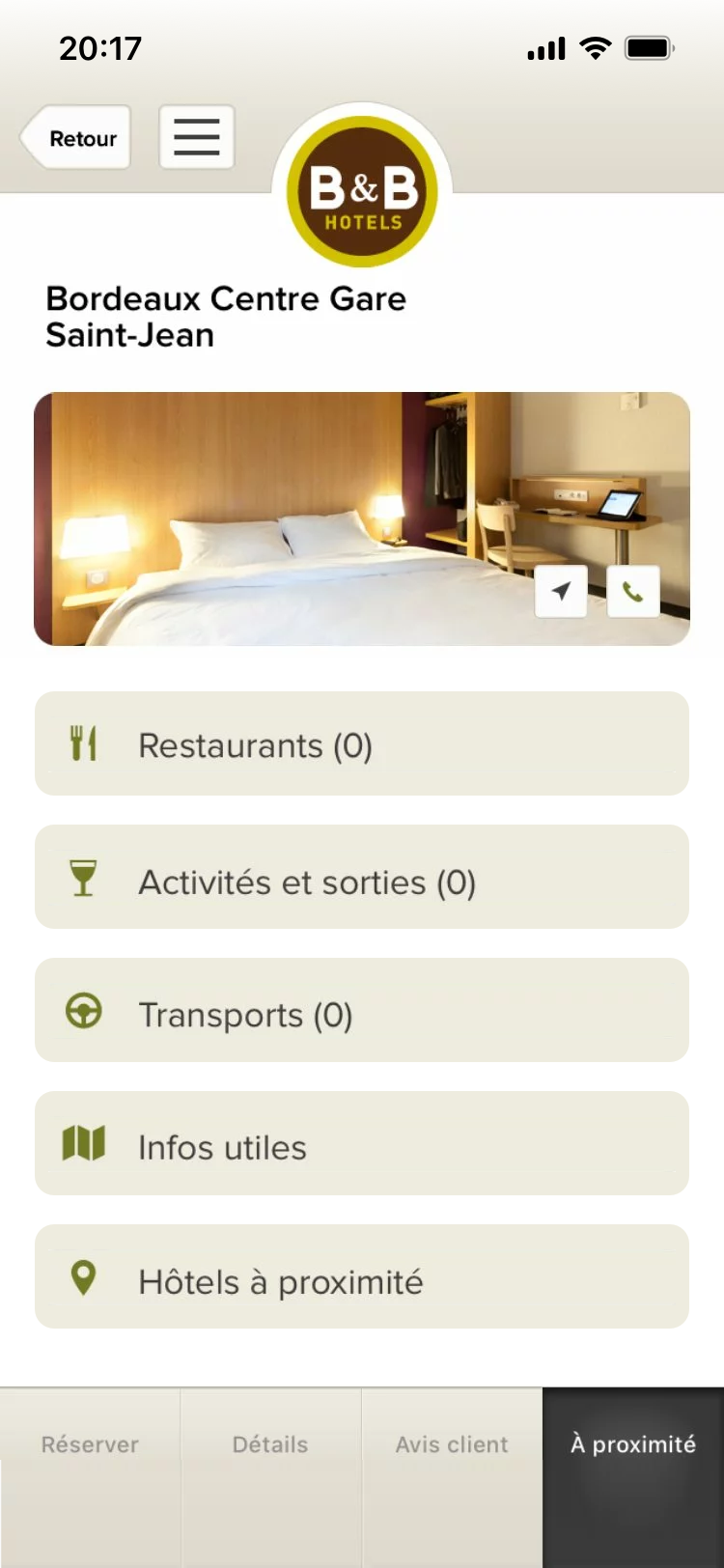
Task: Go back with the Retour button
Action: [x=77, y=138]
